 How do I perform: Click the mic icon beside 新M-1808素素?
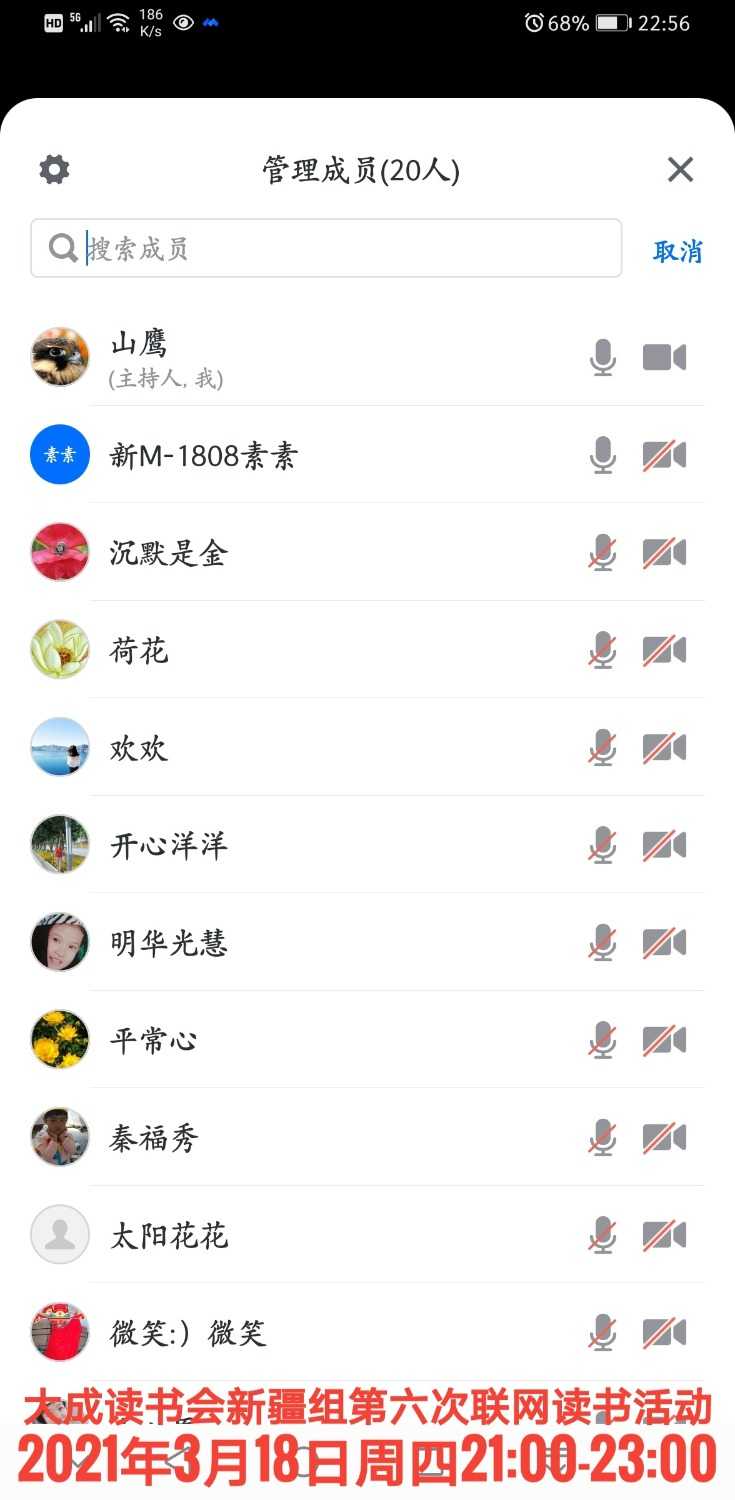pos(602,455)
